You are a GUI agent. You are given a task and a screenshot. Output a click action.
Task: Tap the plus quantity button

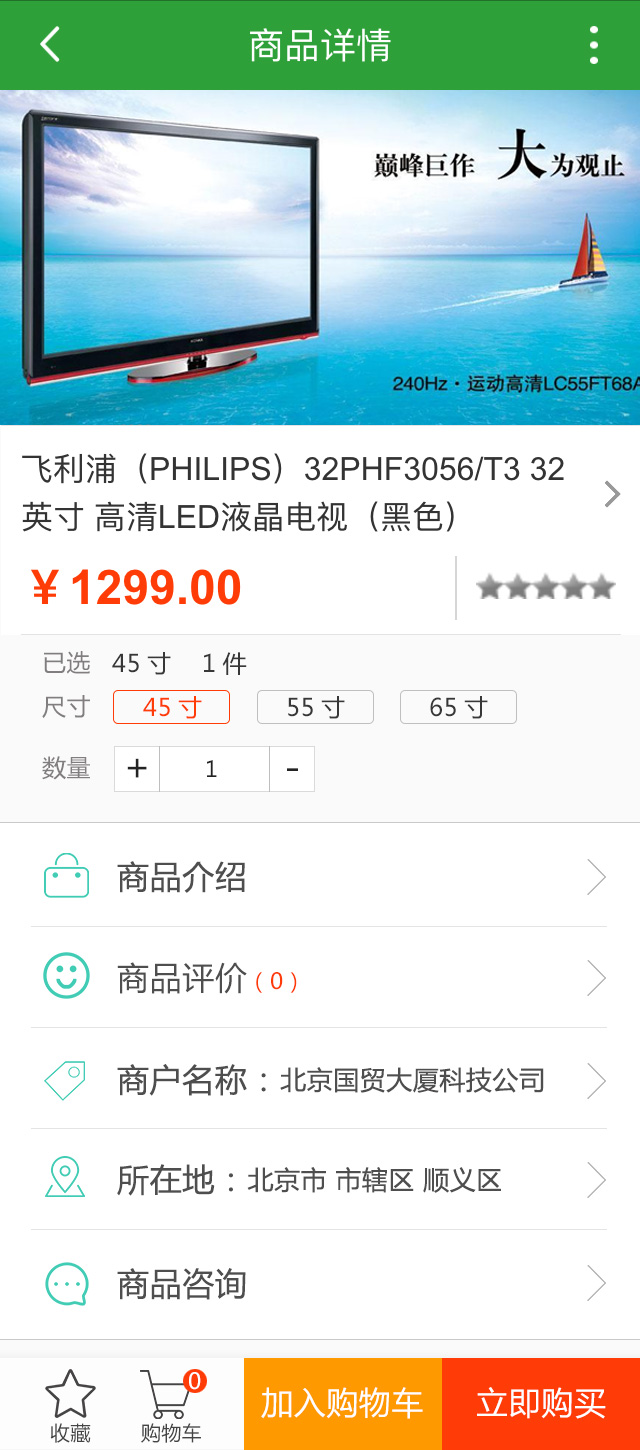[x=137, y=769]
